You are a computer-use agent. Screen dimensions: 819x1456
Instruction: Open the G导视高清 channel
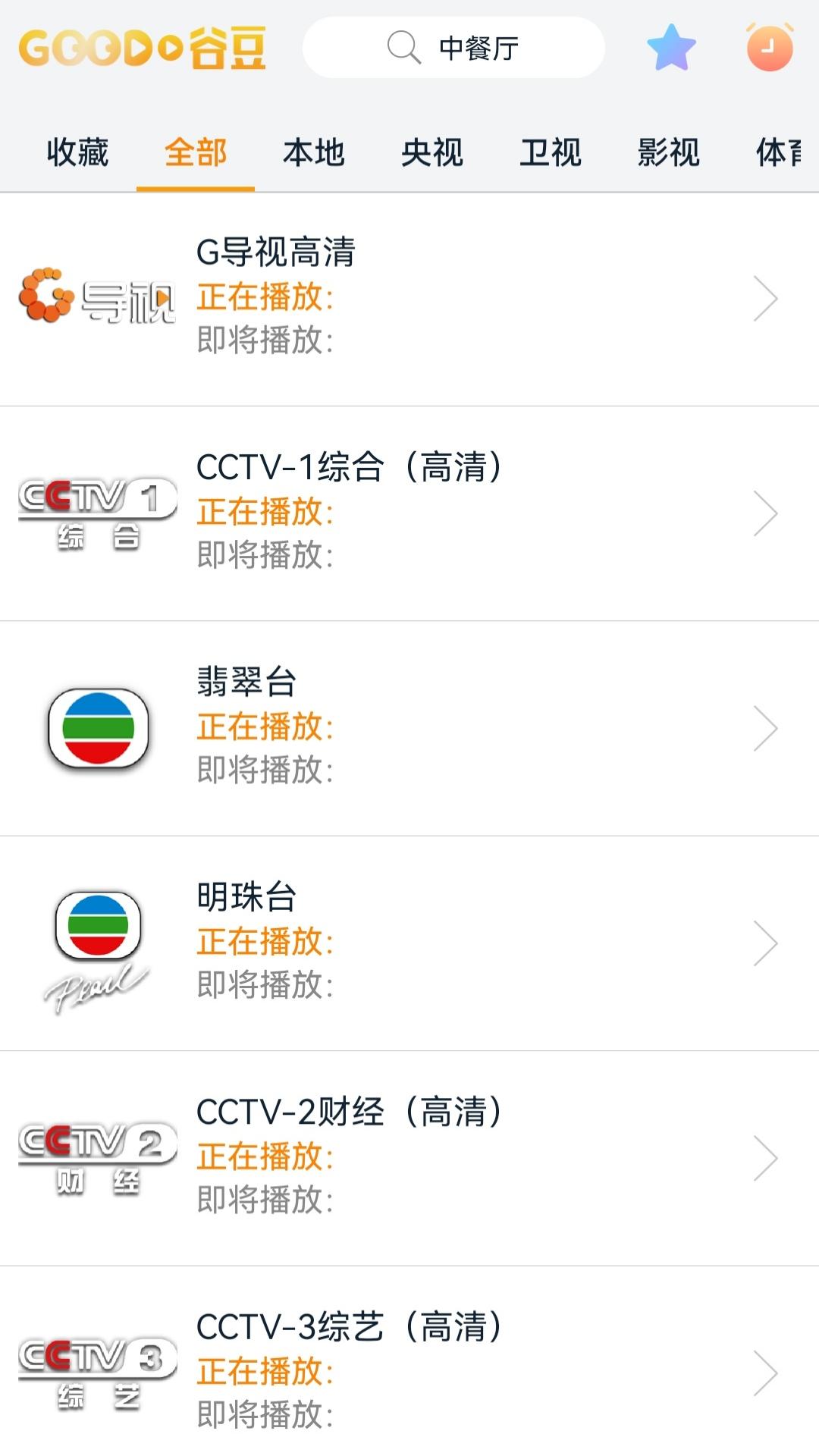click(409, 299)
